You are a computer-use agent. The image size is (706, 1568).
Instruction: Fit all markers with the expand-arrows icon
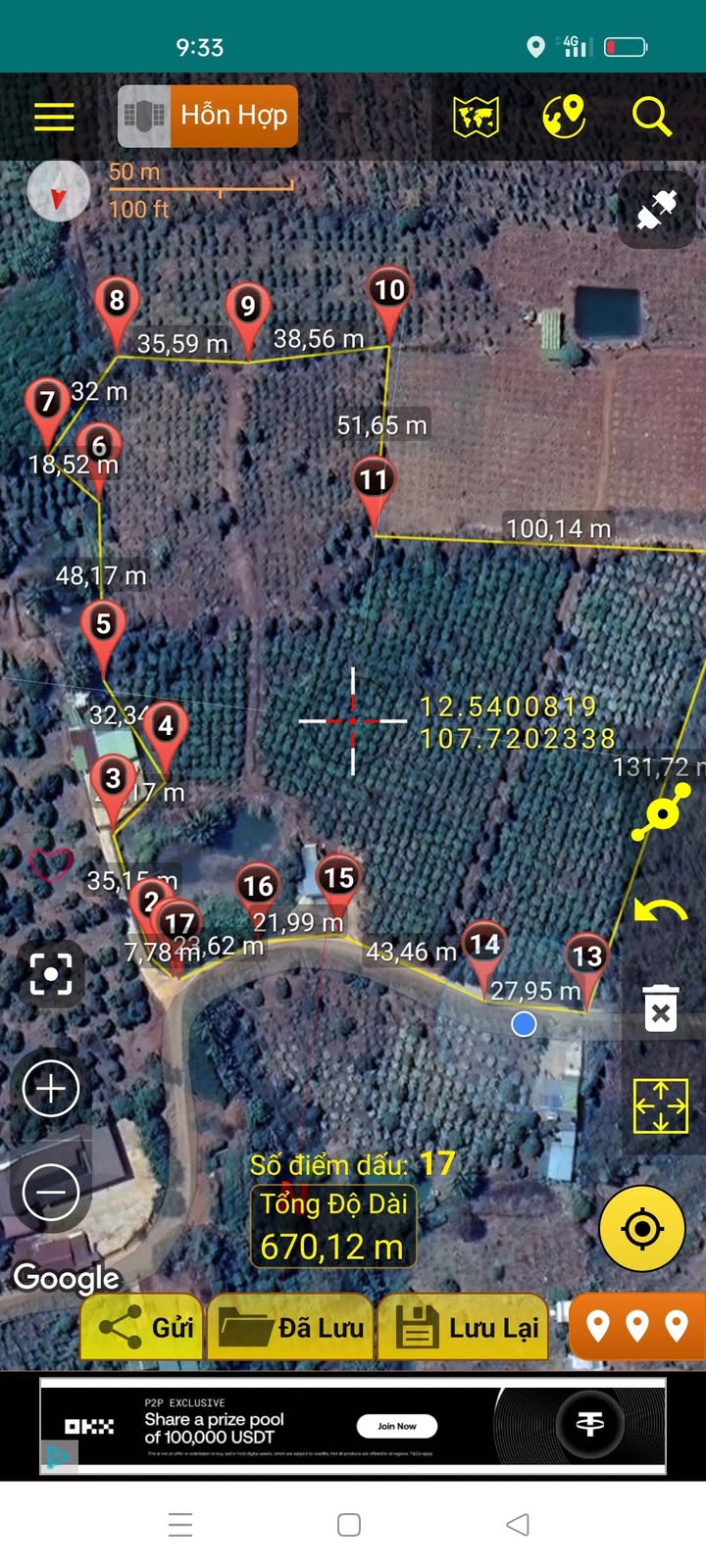point(661,1106)
